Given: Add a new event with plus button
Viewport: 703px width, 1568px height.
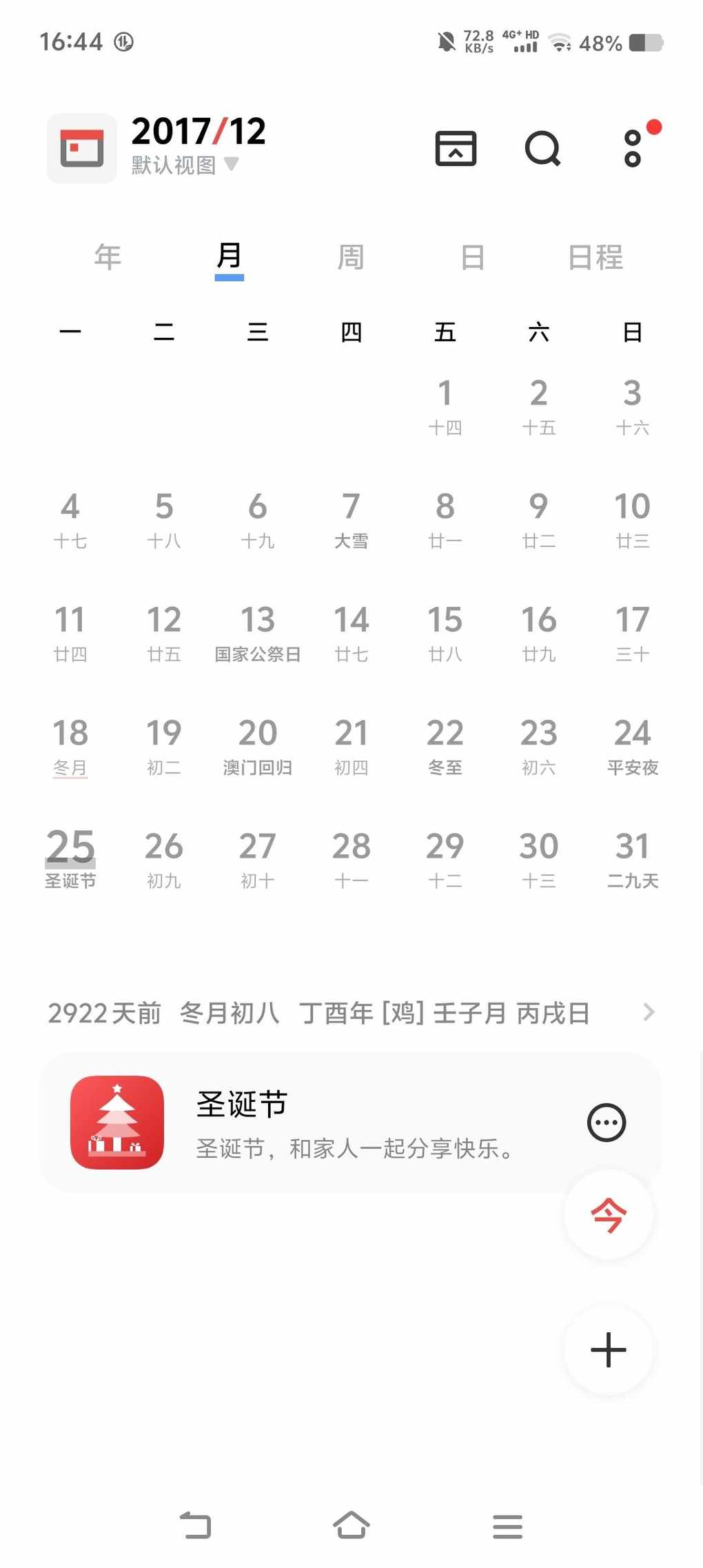Looking at the screenshot, I should point(608,1349).
